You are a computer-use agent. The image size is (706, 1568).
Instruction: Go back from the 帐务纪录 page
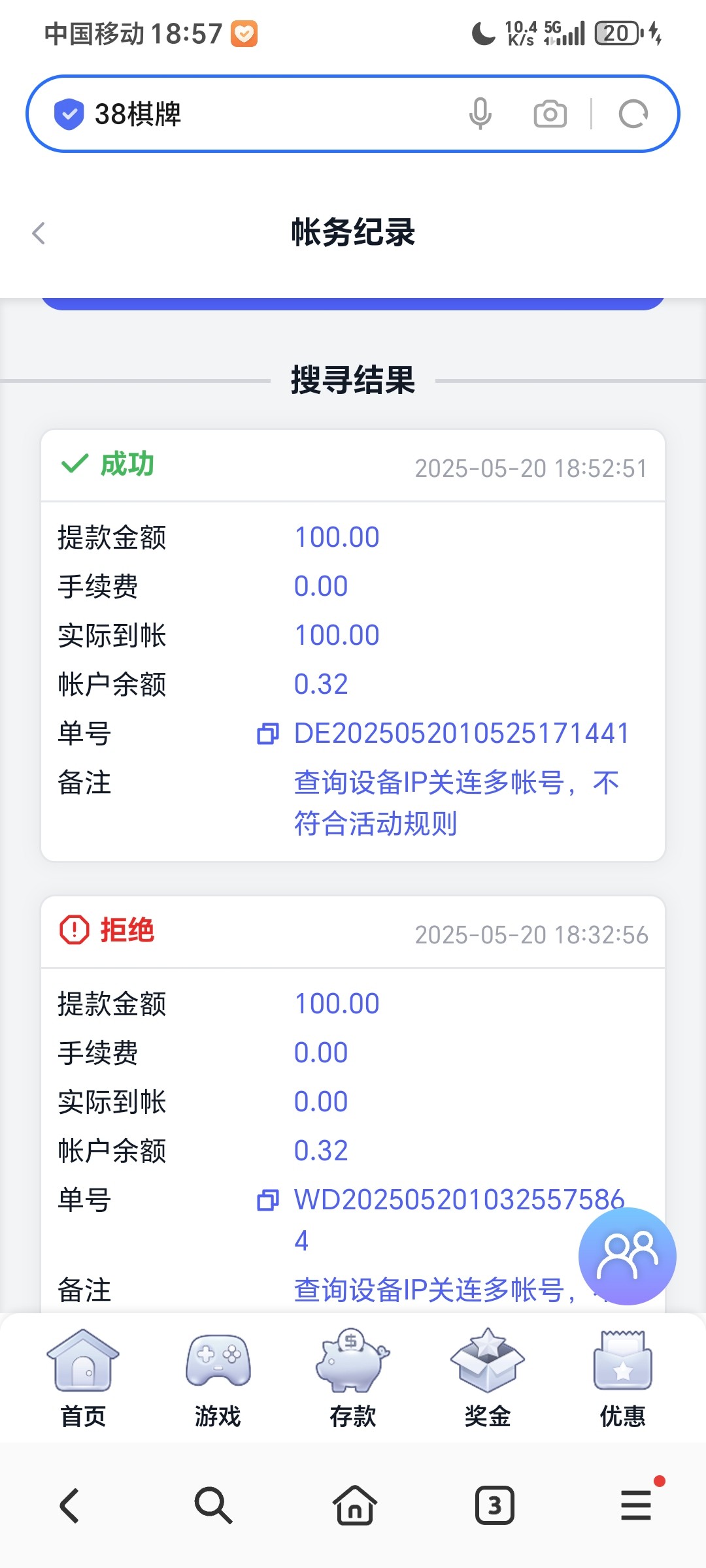pos(39,233)
